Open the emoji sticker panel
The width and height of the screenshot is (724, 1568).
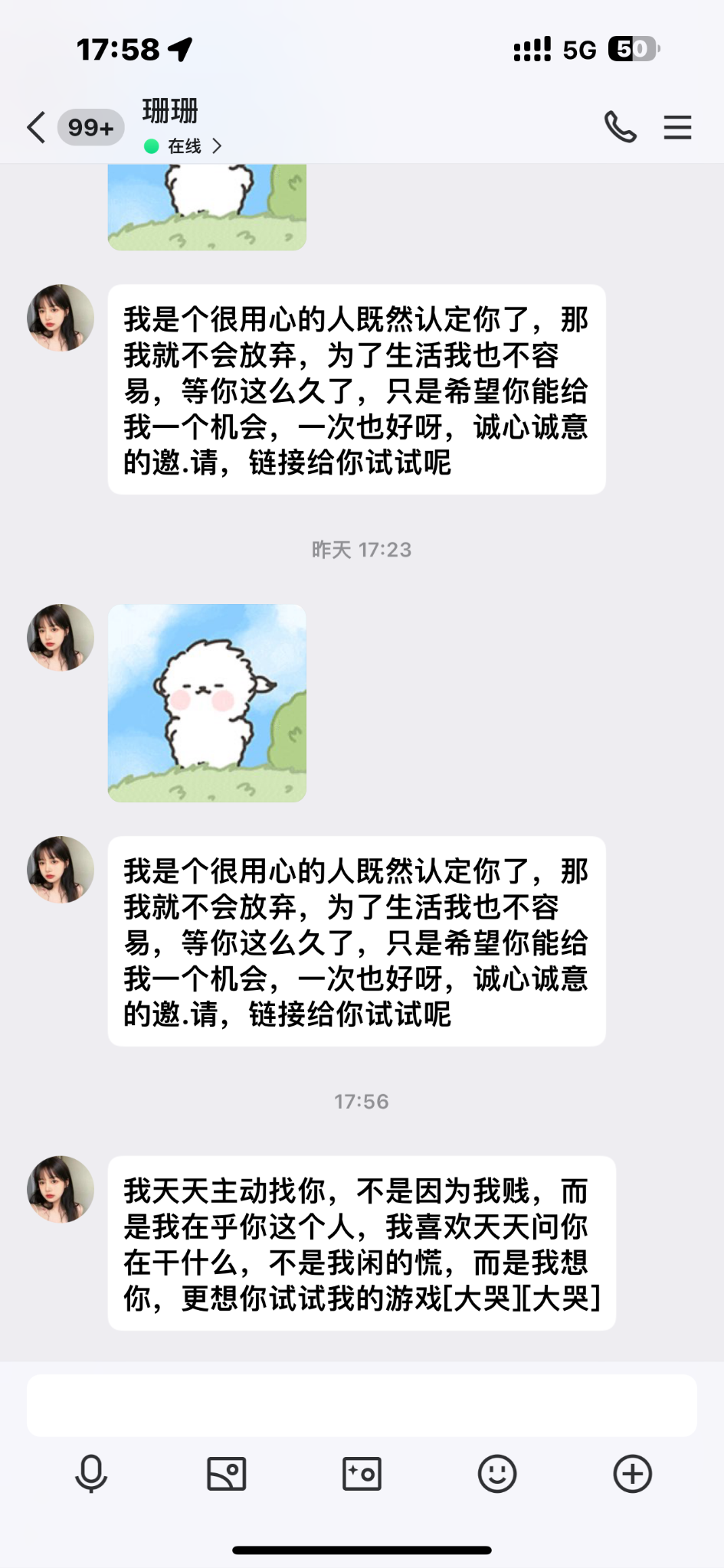click(497, 1474)
